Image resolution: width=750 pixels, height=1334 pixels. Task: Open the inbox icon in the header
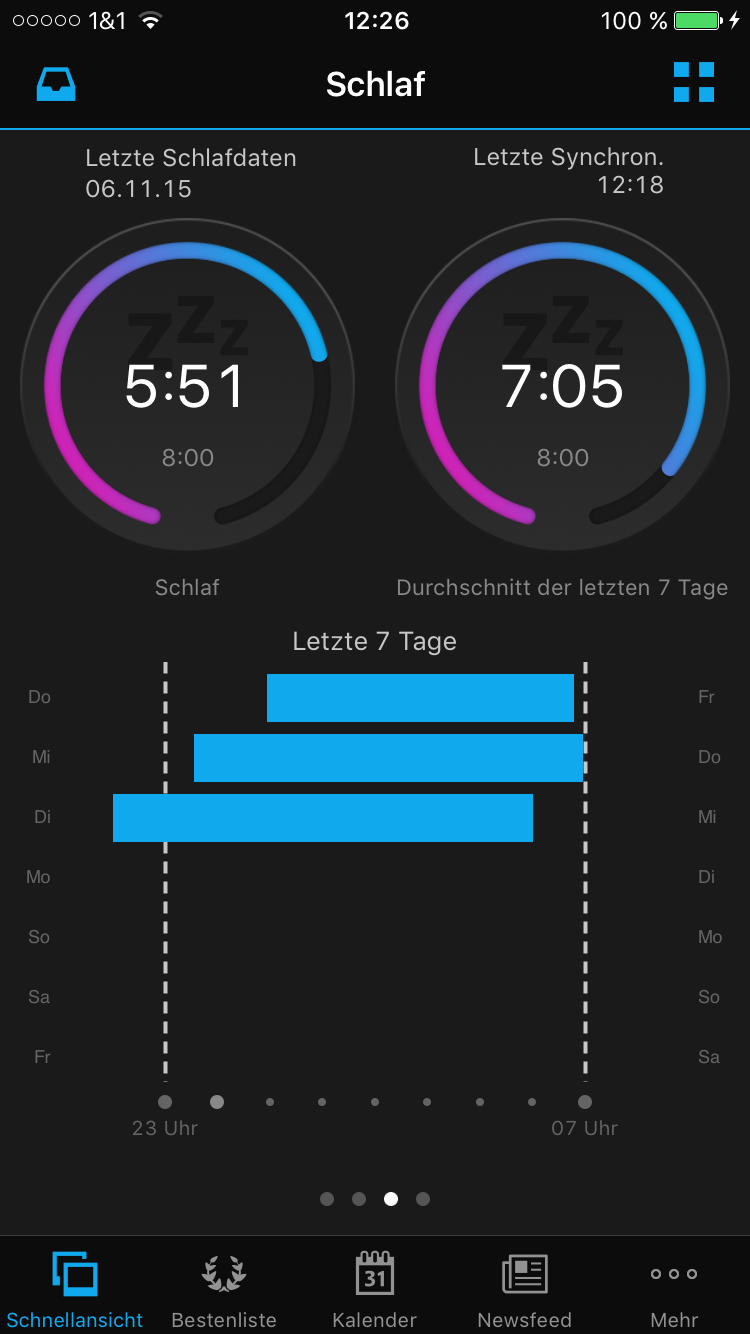click(56, 84)
